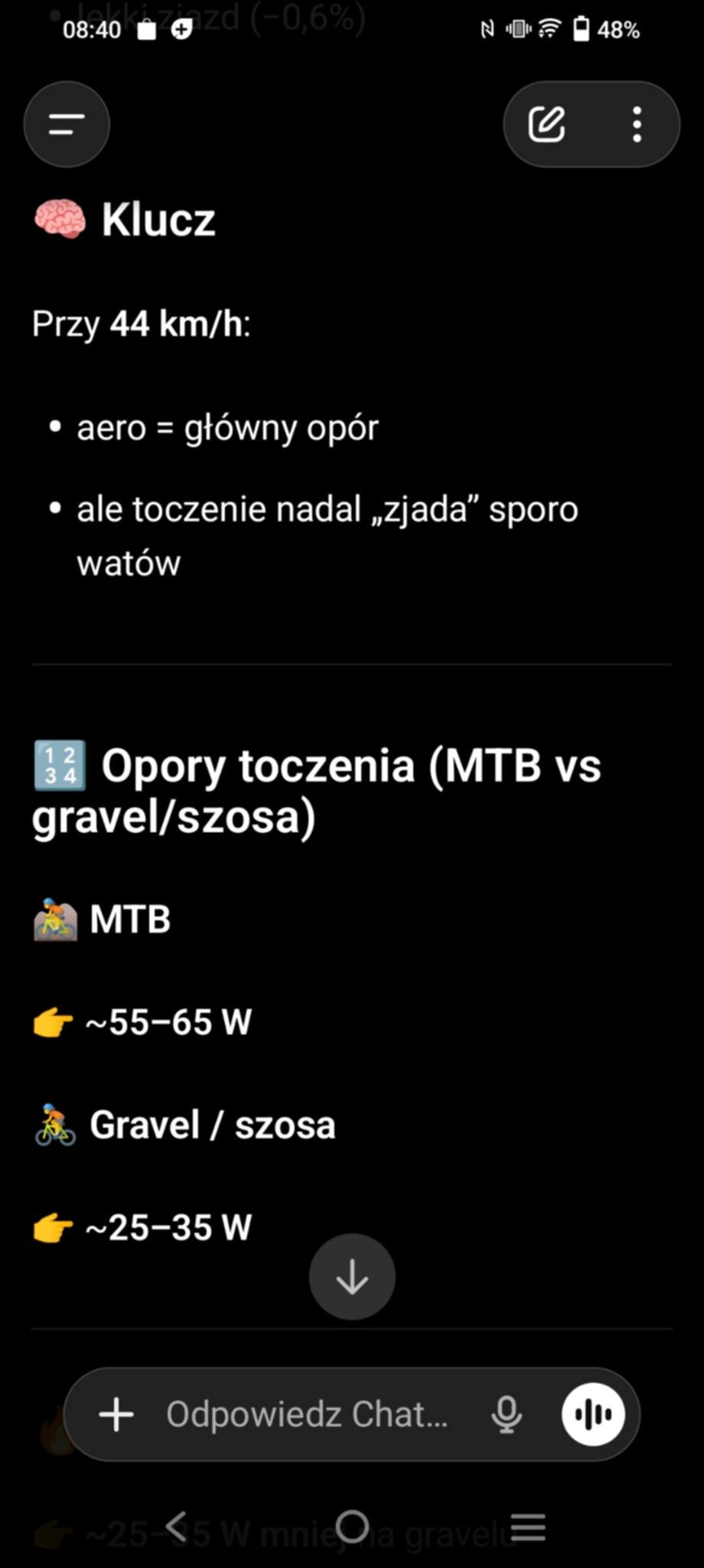This screenshot has width=704, height=1568.
Task: Tap the microphone dictation icon
Action: pyautogui.click(x=507, y=1414)
